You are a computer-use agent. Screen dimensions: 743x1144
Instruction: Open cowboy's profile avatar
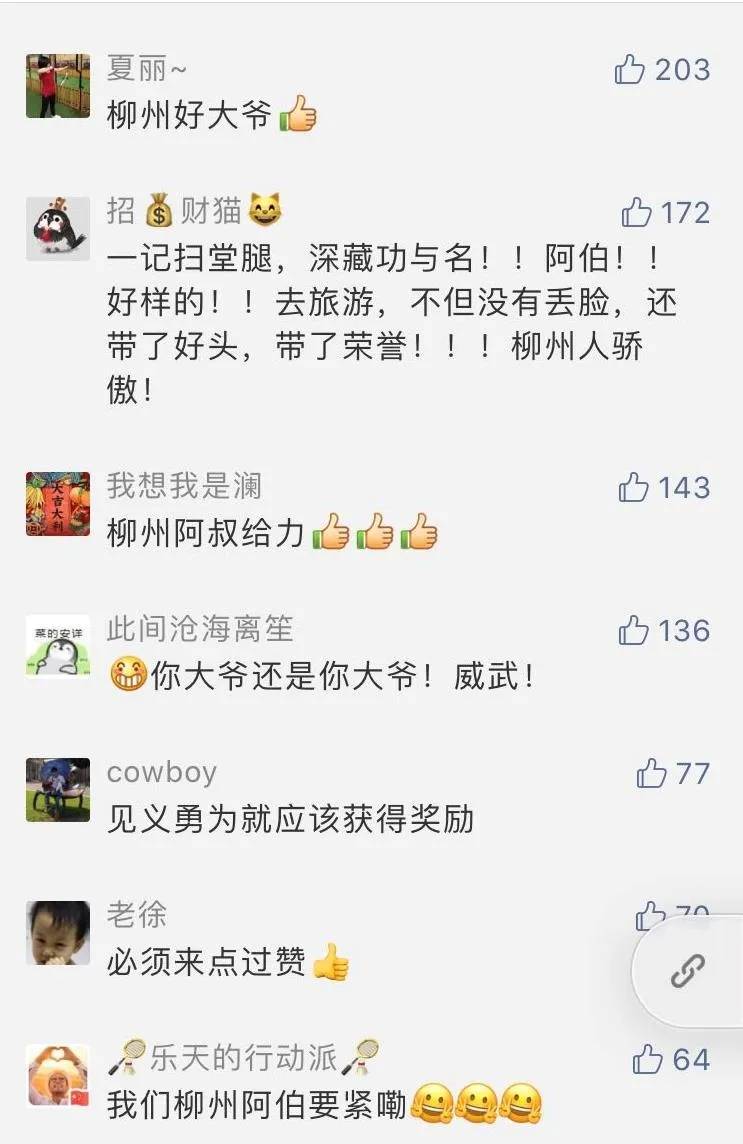[x=57, y=789]
